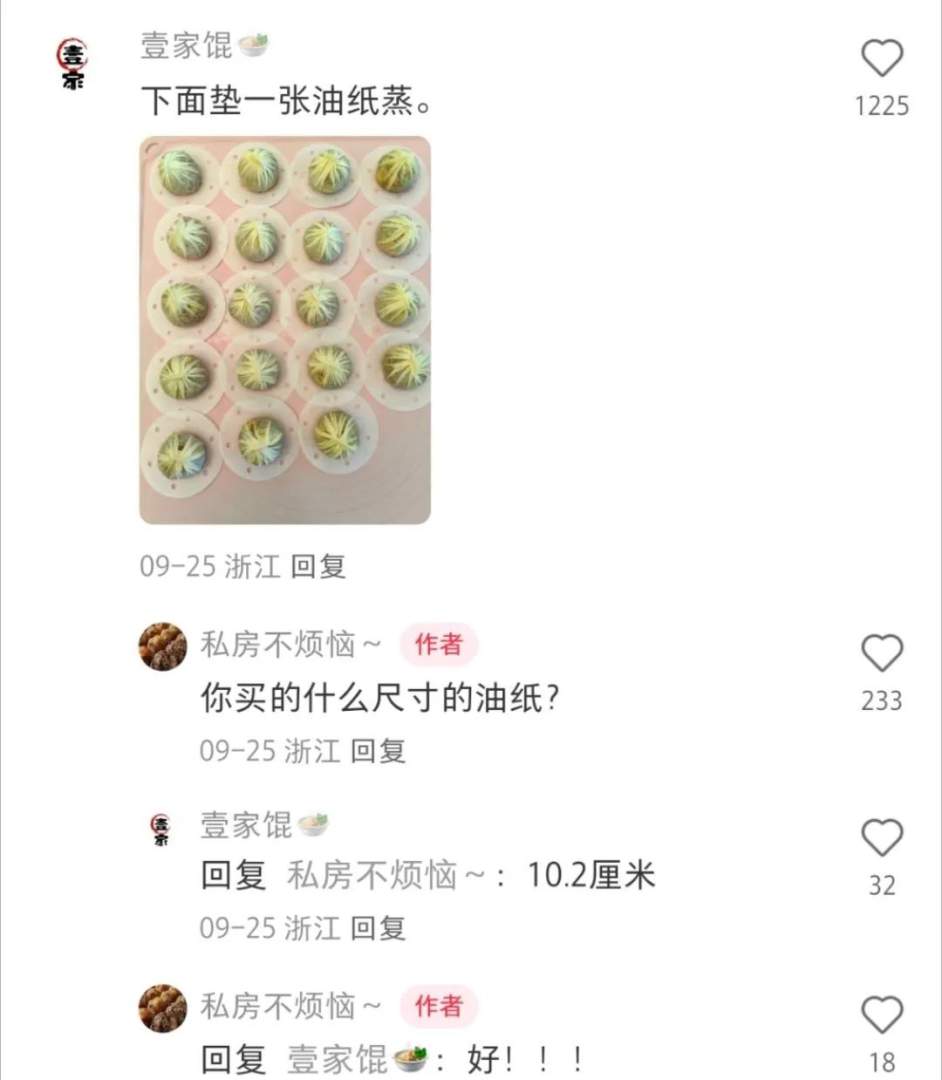Open the steamed buns photo in the comment
Screen dimensions: 942x1080
point(285,330)
